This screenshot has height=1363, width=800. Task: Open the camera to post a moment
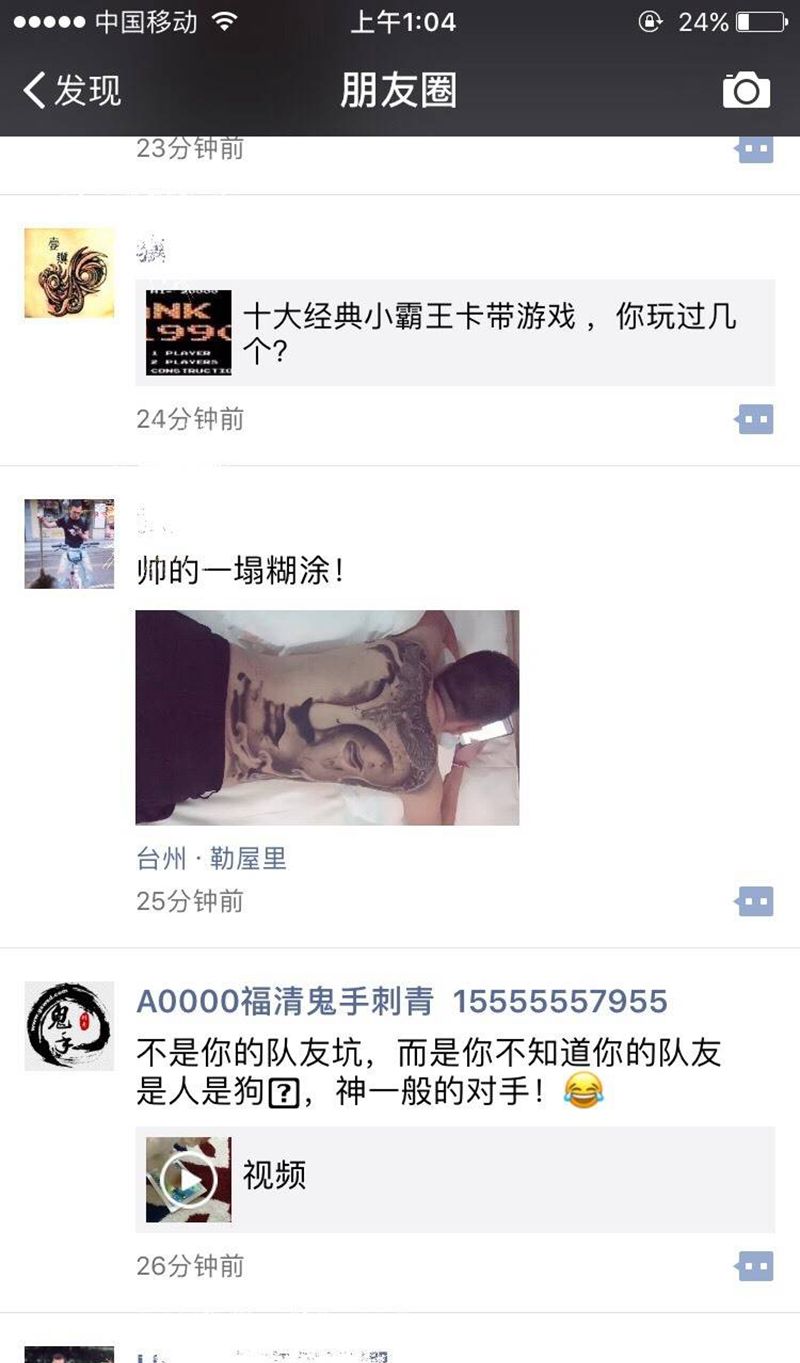[x=746, y=91]
